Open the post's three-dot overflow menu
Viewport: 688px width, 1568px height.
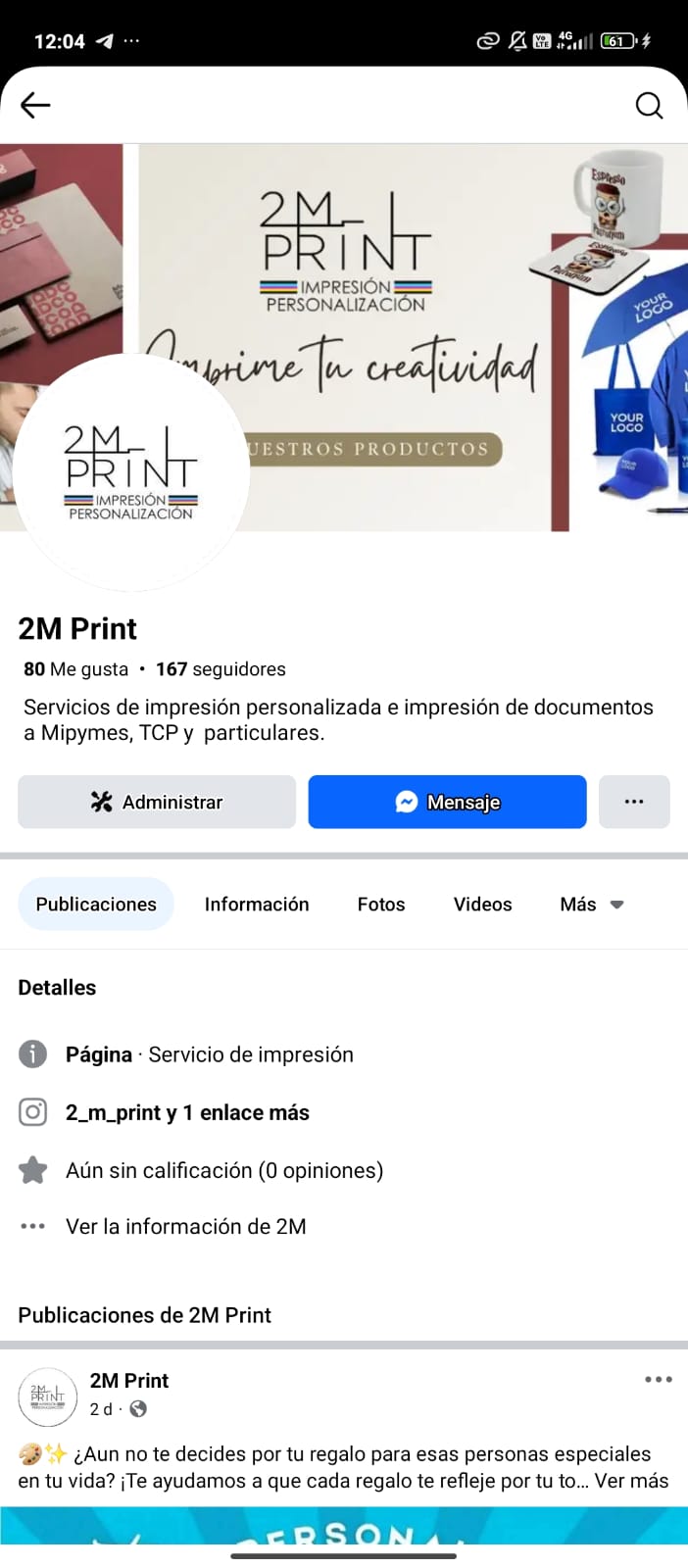click(x=658, y=1380)
